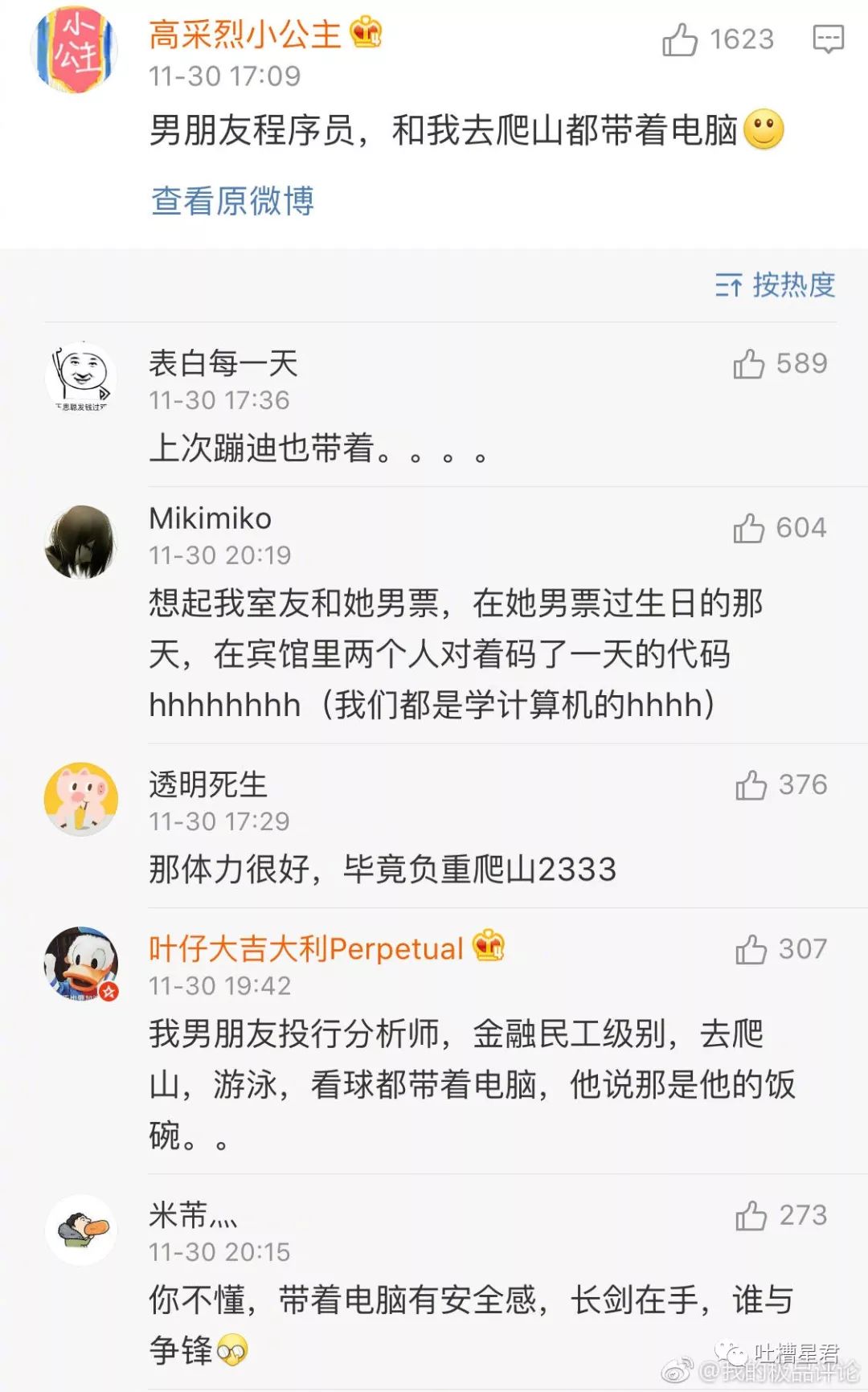Like 叶仔大吉大利Perpetual's comment

(x=751, y=949)
